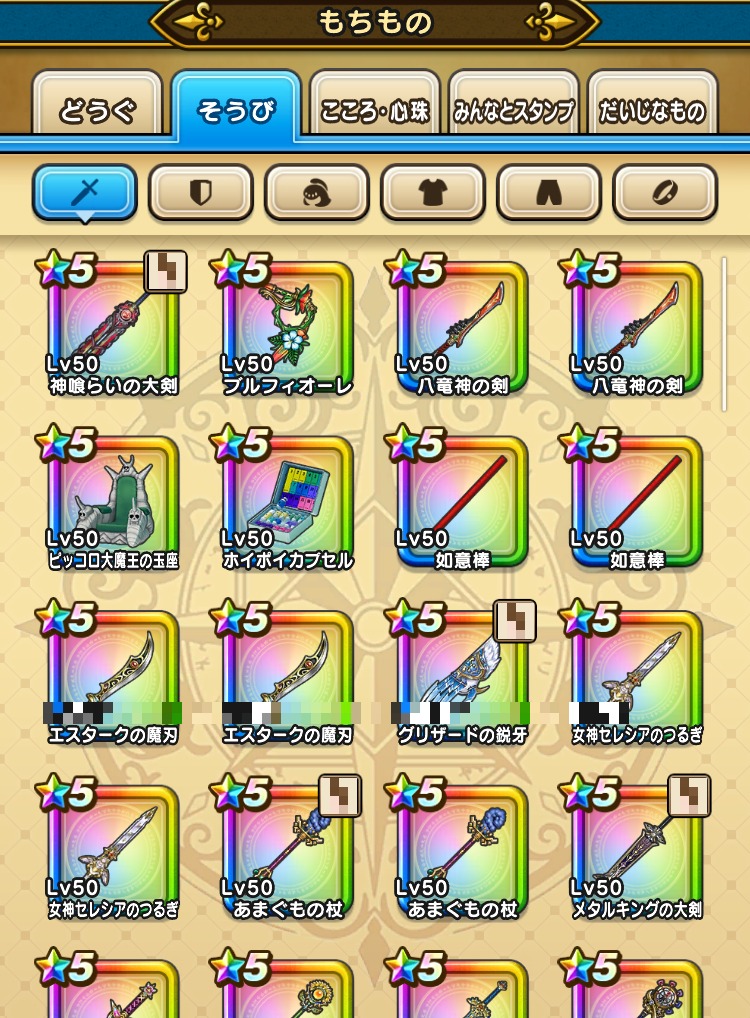This screenshot has height=1018, width=750.
Task: Select the accessory ring filter
Action: 664,192
